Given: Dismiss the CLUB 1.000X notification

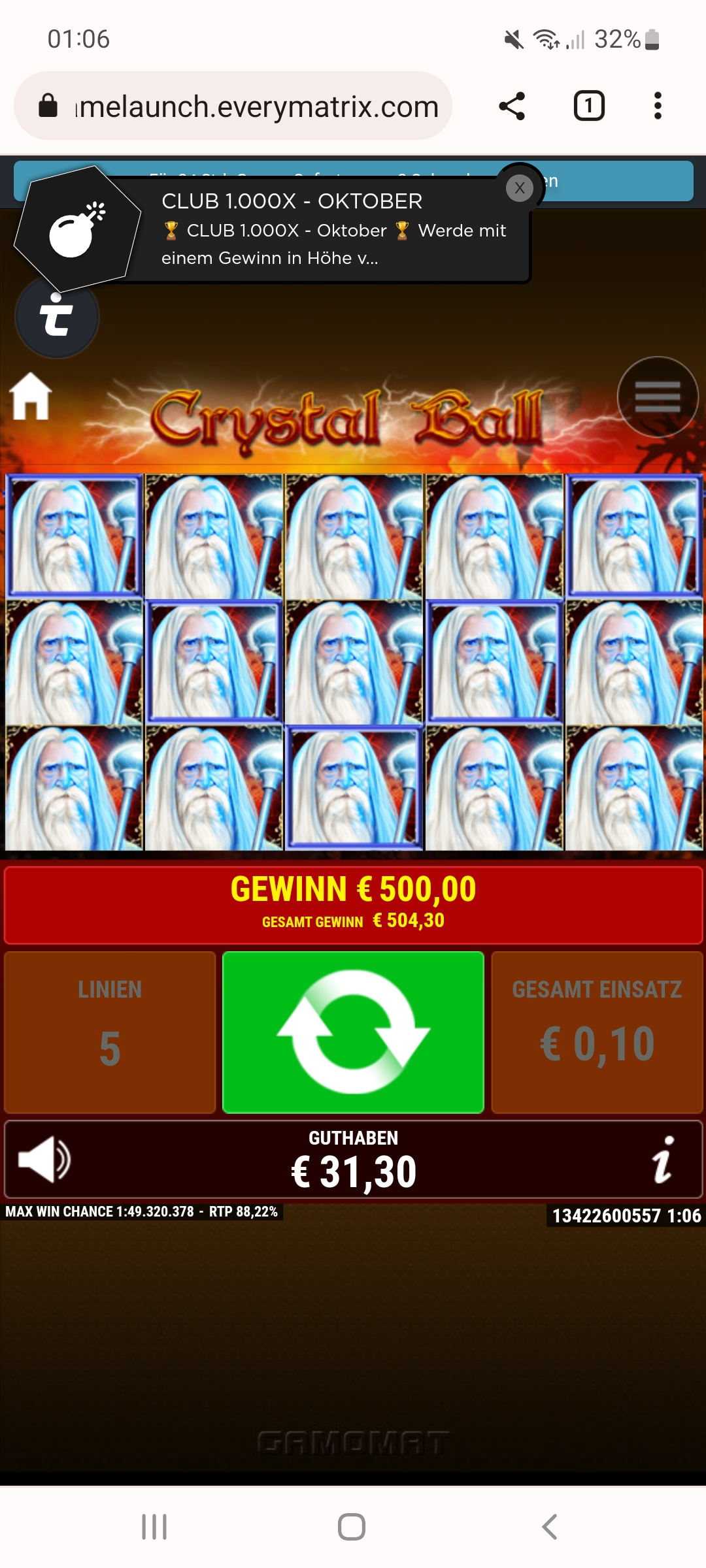Looking at the screenshot, I should 520,188.
